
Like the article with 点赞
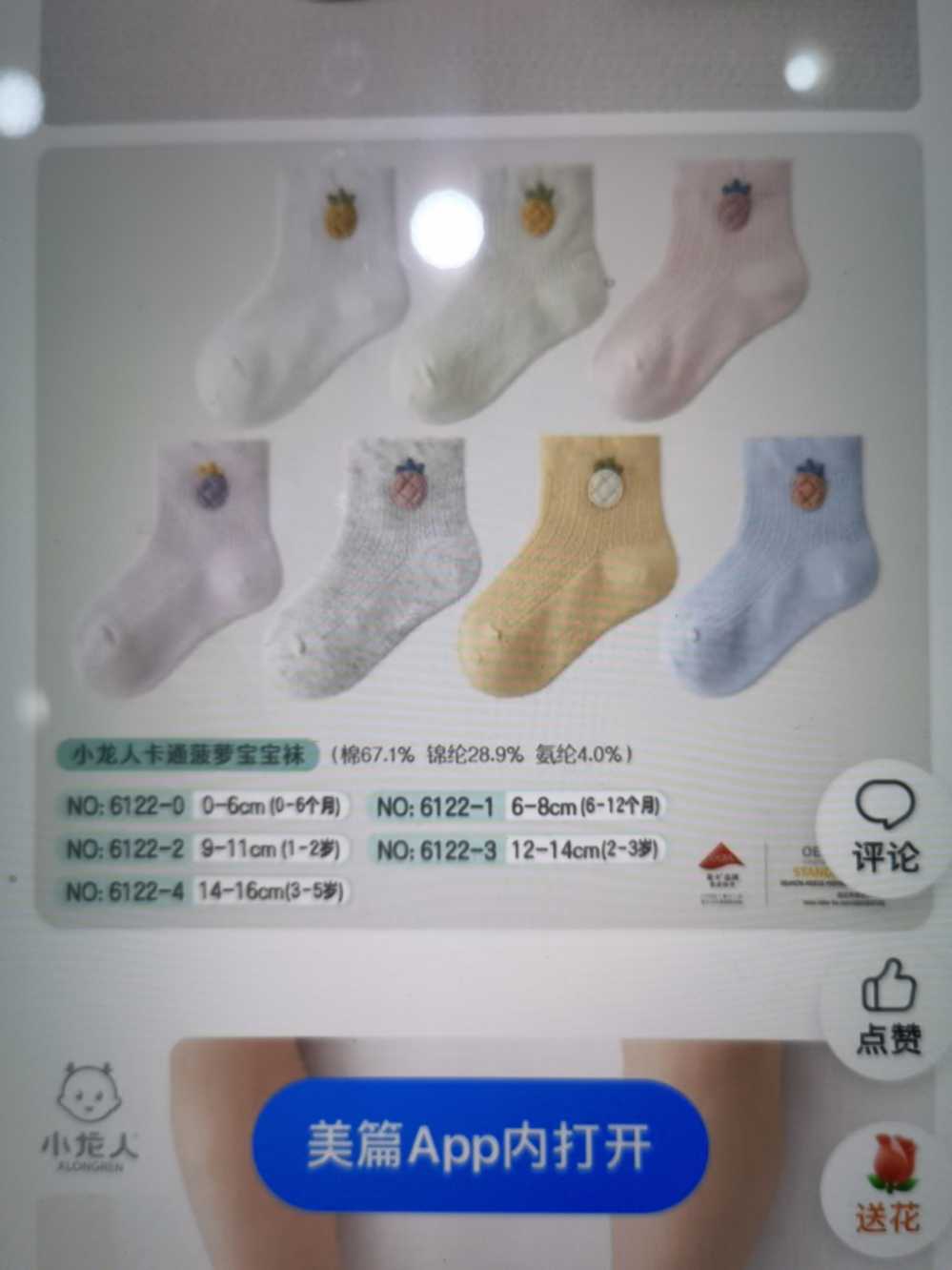[888, 1011]
